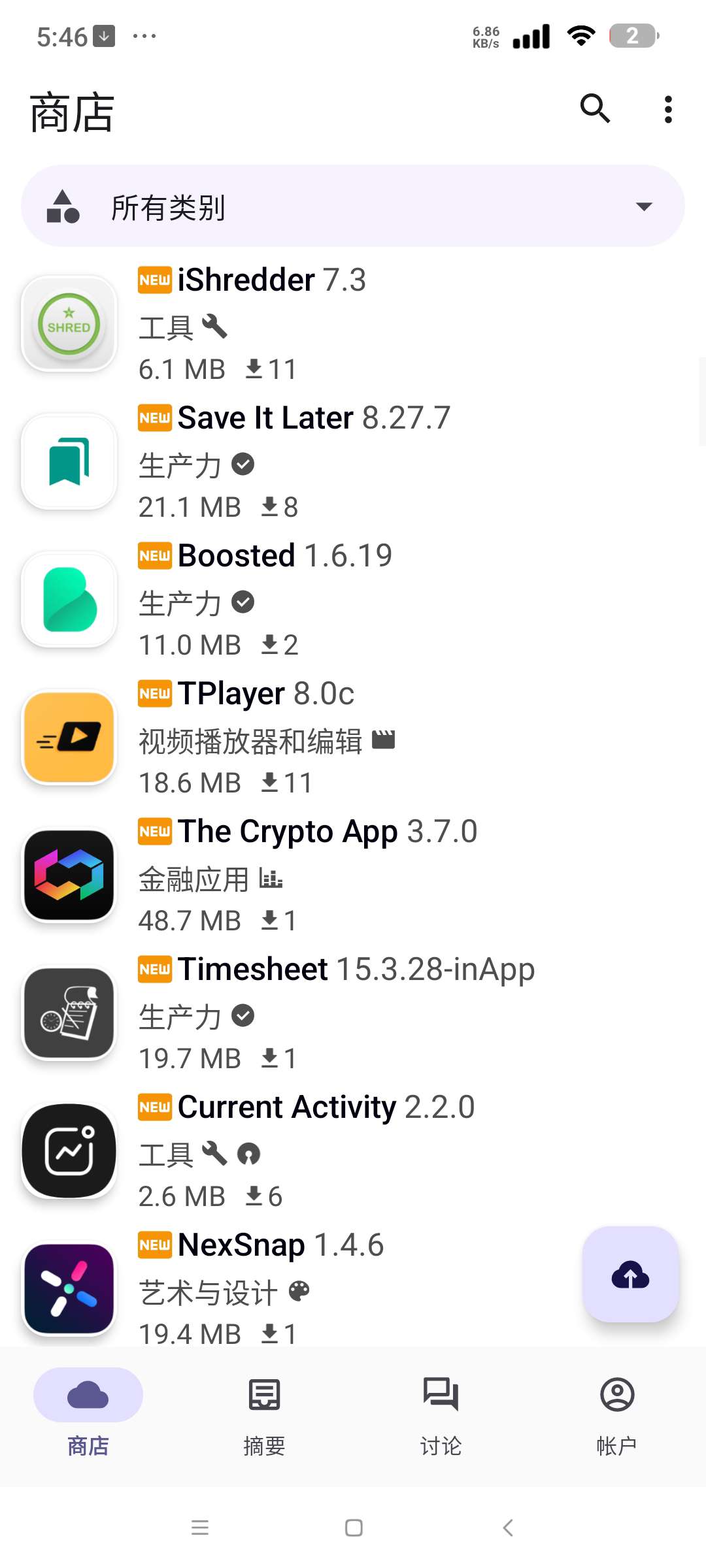Tap the Boosted green app icon
Image resolution: width=706 pixels, height=1568 pixels.
69,600
